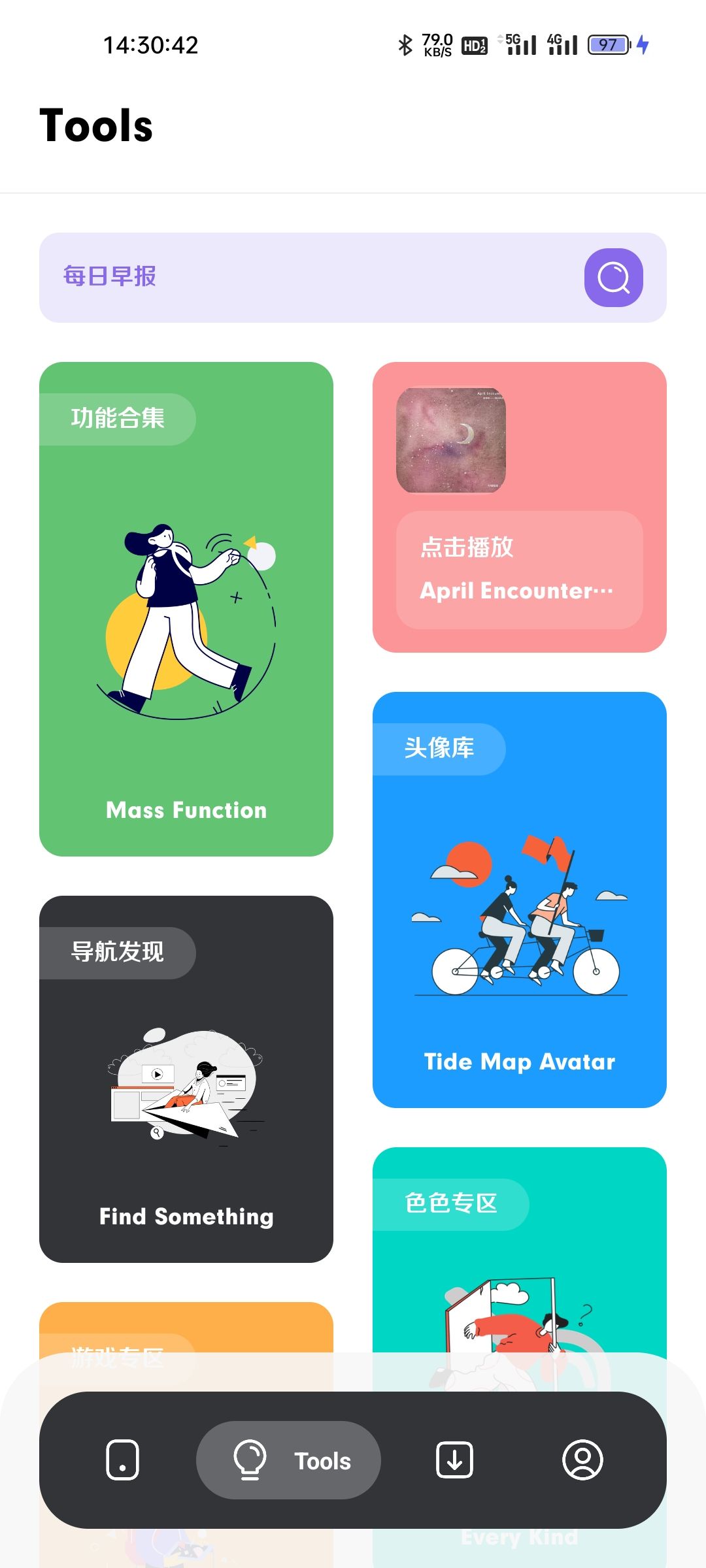Image resolution: width=706 pixels, height=1568 pixels.
Task: Switch to the phone tab in bottom bar
Action: click(x=122, y=1460)
